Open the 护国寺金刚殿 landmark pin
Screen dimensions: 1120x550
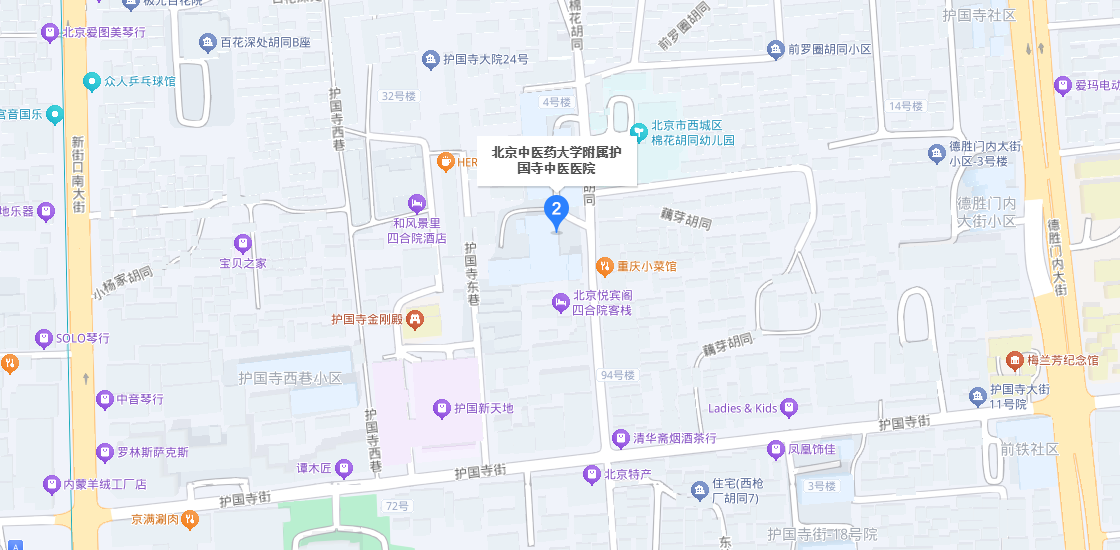click(x=415, y=320)
